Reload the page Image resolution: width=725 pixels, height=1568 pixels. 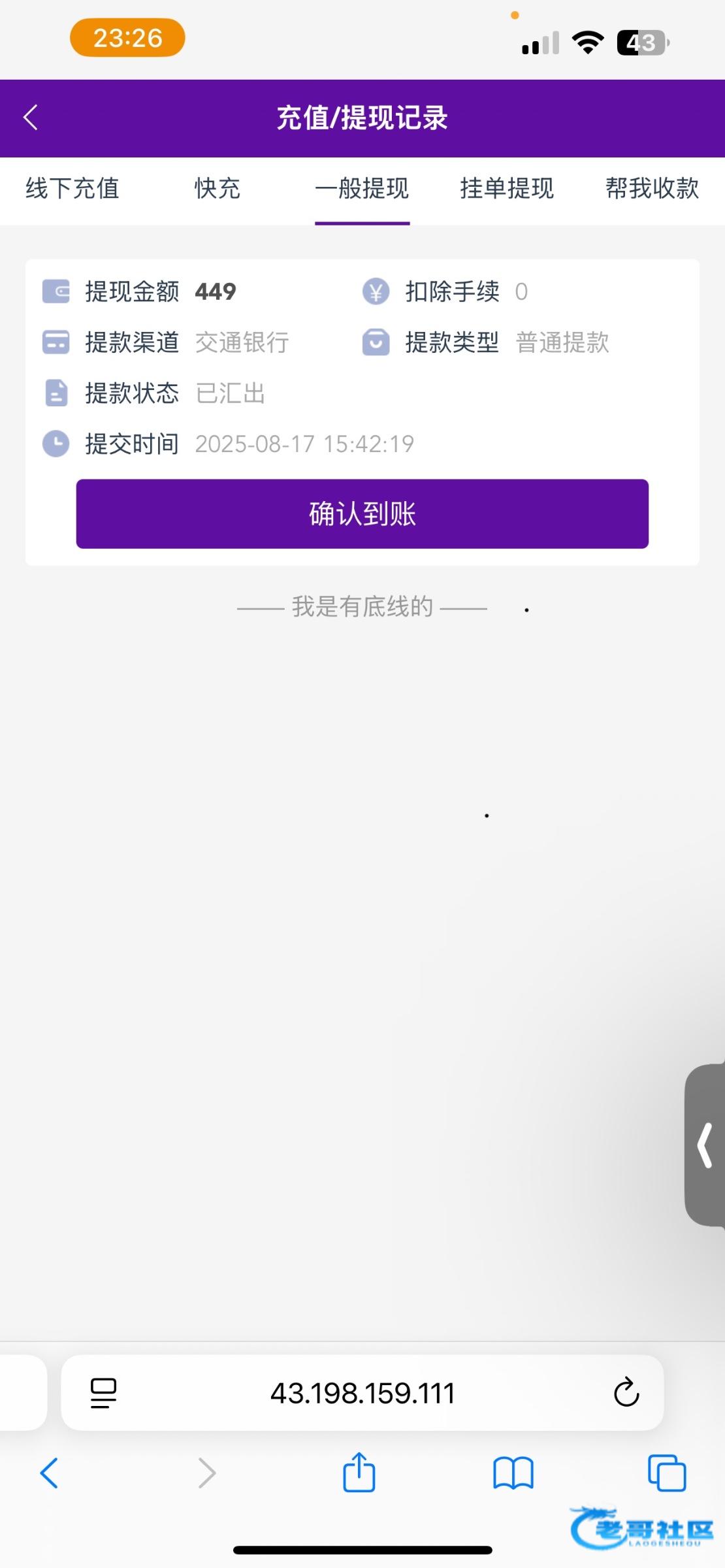(x=626, y=1392)
